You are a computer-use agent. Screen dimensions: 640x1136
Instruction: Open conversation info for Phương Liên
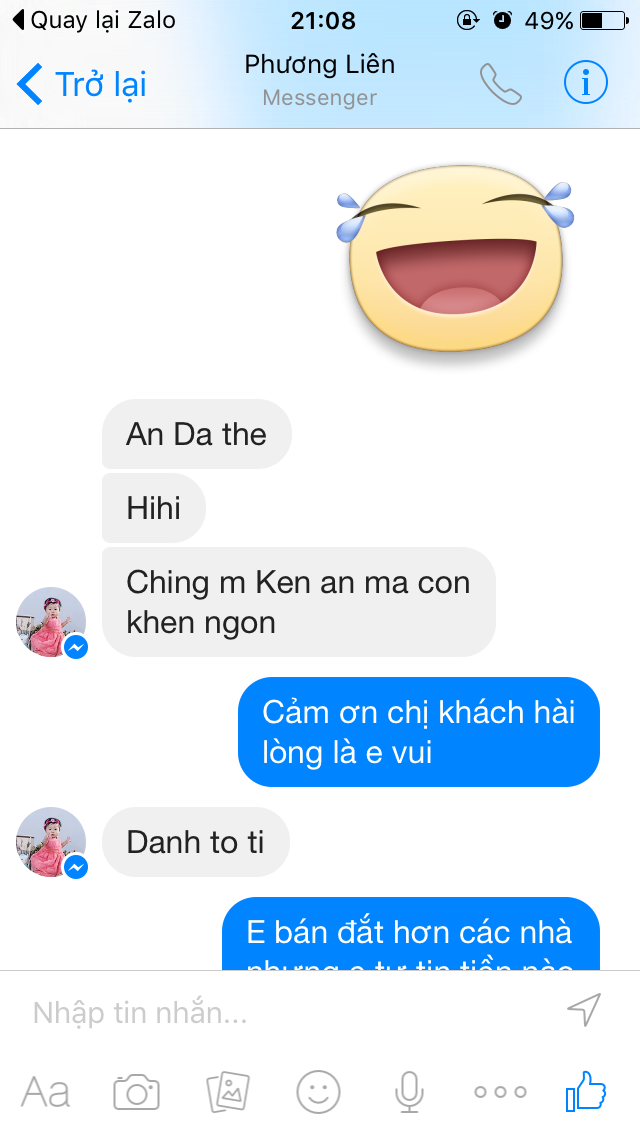[x=585, y=83]
